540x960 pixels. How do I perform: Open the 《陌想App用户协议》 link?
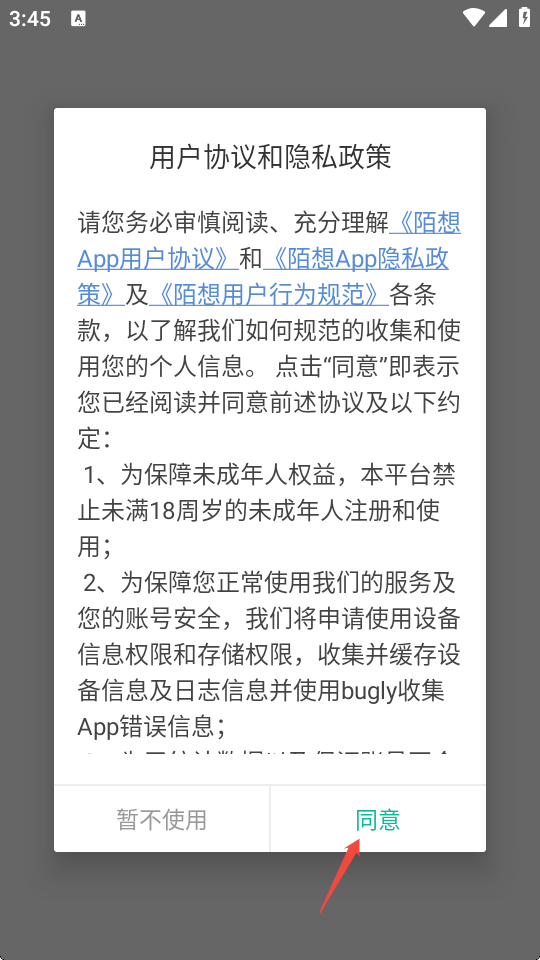pos(158,259)
